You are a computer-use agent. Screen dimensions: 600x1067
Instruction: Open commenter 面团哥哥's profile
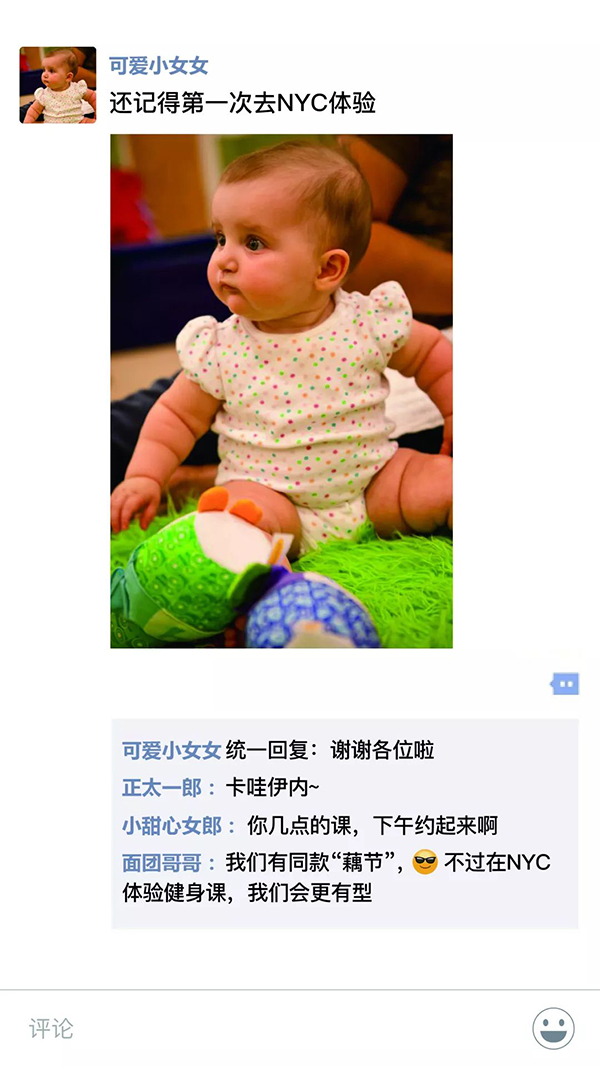(162, 863)
